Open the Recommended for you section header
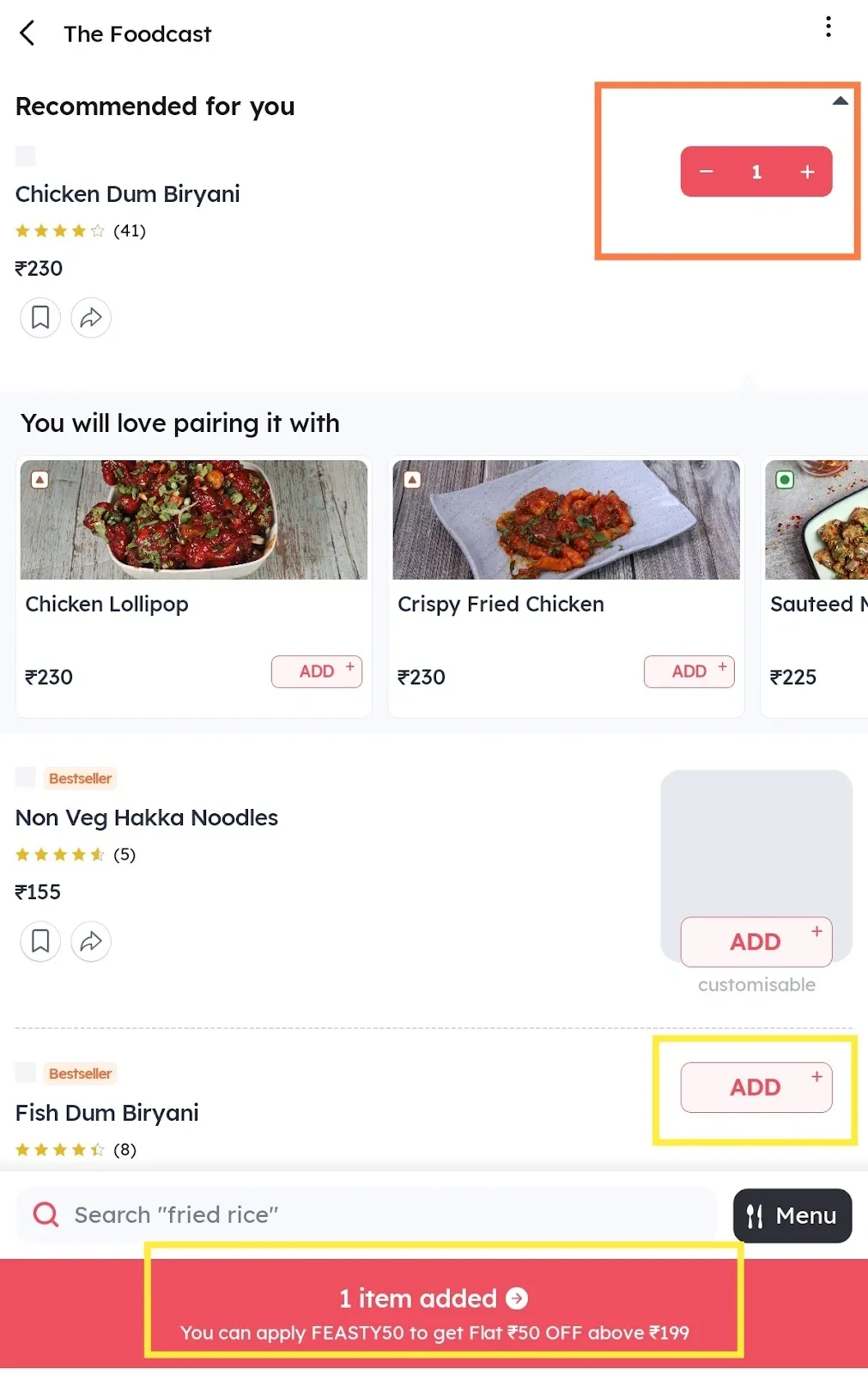Screen dimensions: 868x1374 (155, 106)
